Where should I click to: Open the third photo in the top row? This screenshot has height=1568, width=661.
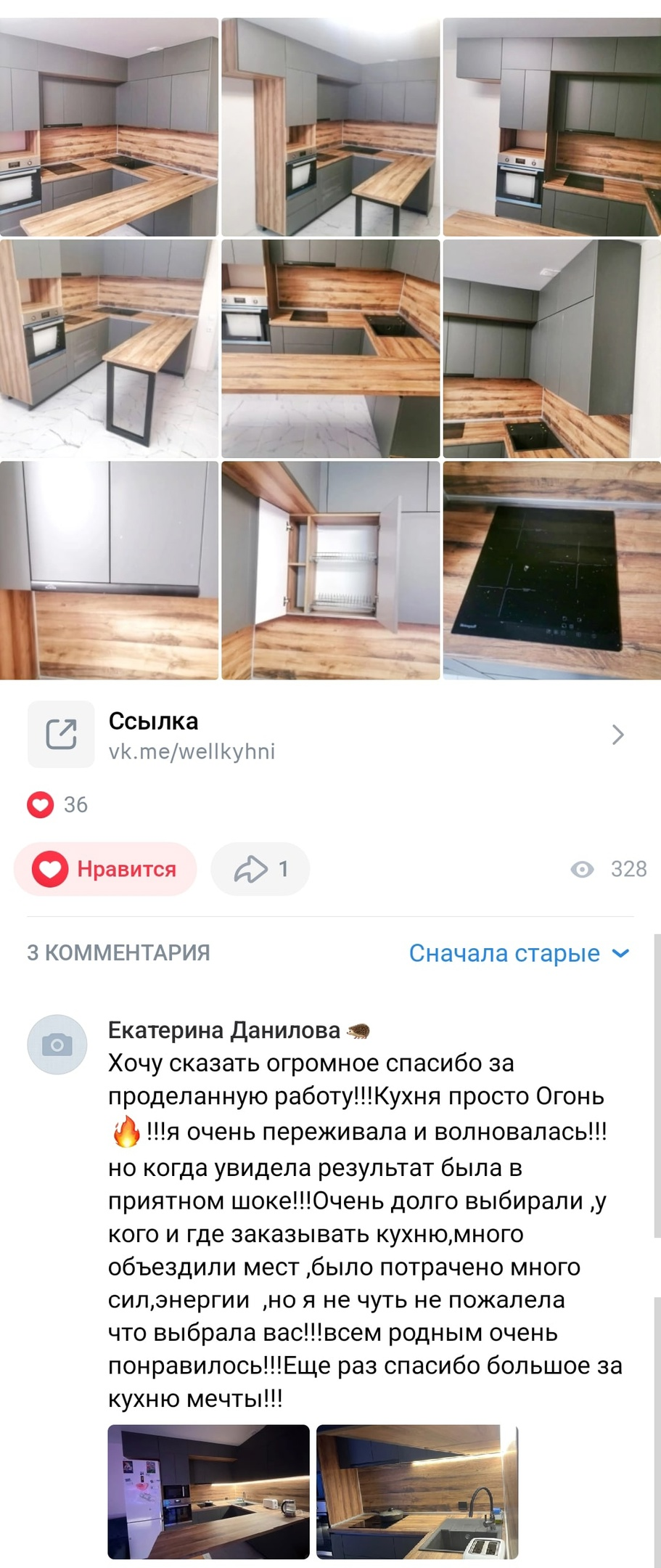(x=551, y=127)
